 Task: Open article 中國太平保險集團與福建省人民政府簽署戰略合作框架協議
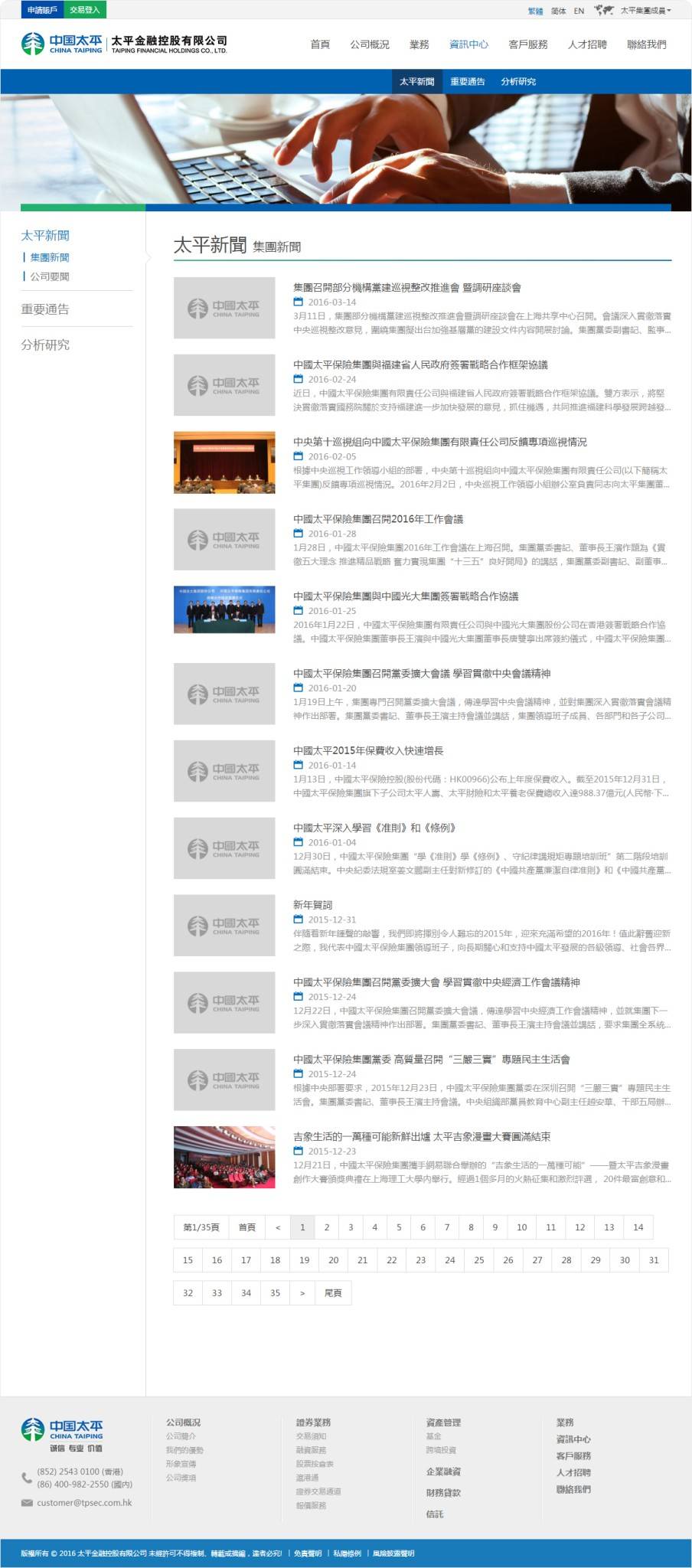(420, 364)
